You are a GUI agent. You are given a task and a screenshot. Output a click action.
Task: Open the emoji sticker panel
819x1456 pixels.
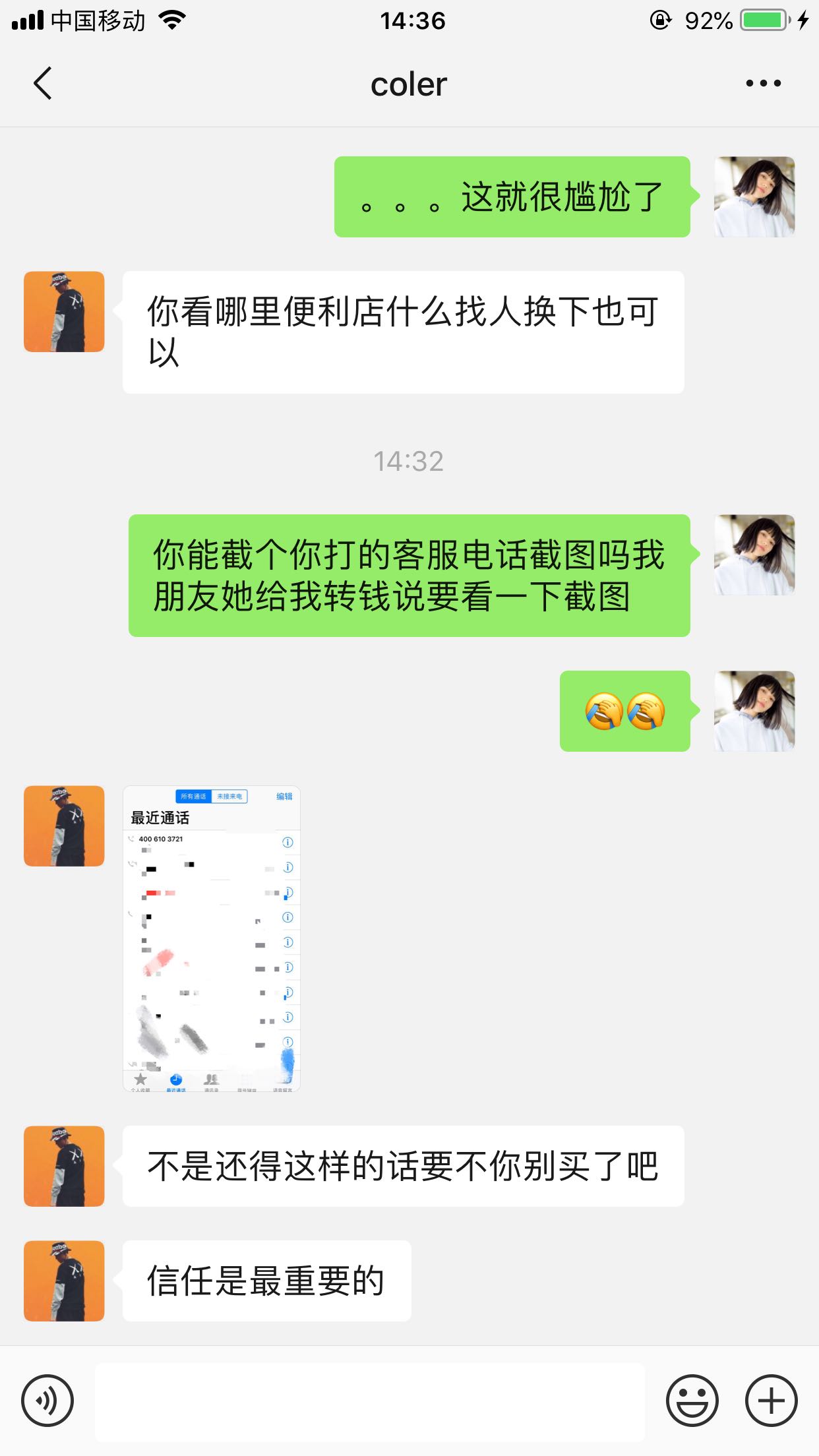pyautogui.click(x=692, y=1401)
